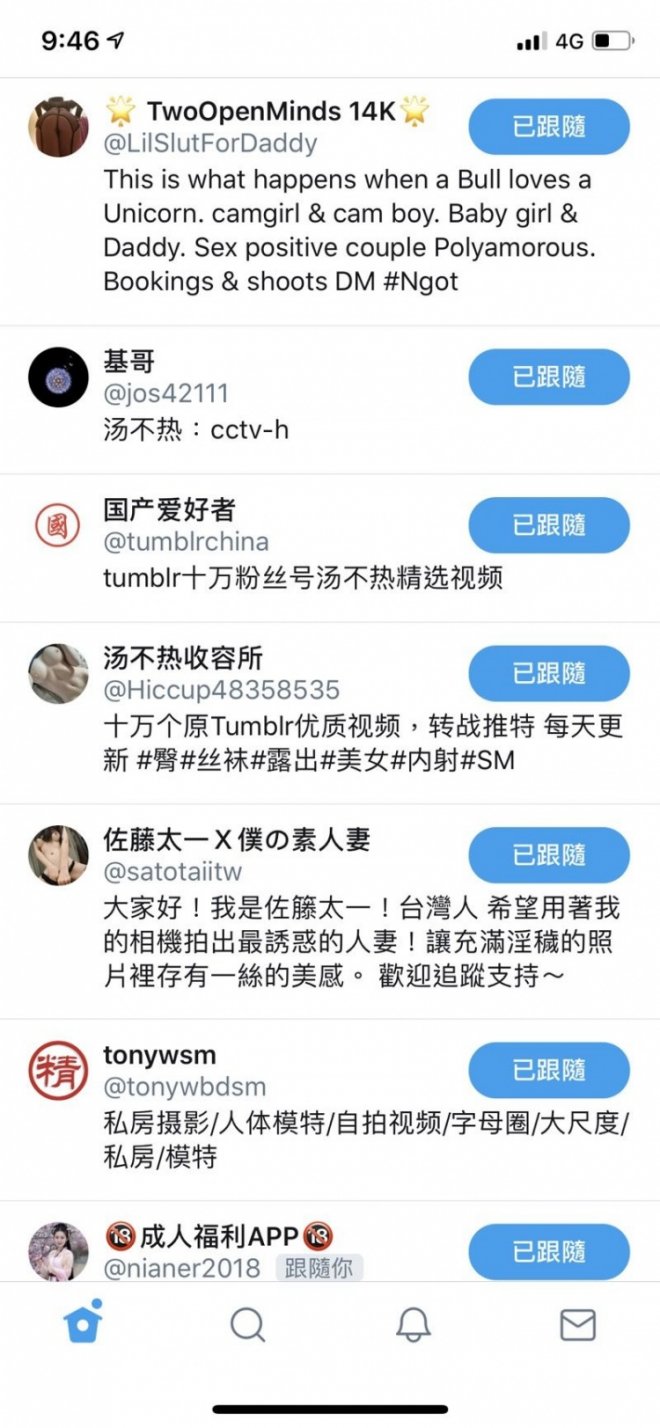The width and height of the screenshot is (660, 1428).
Task: Tap 已跟隨 button next to tonywsm
Action: pos(549,1070)
